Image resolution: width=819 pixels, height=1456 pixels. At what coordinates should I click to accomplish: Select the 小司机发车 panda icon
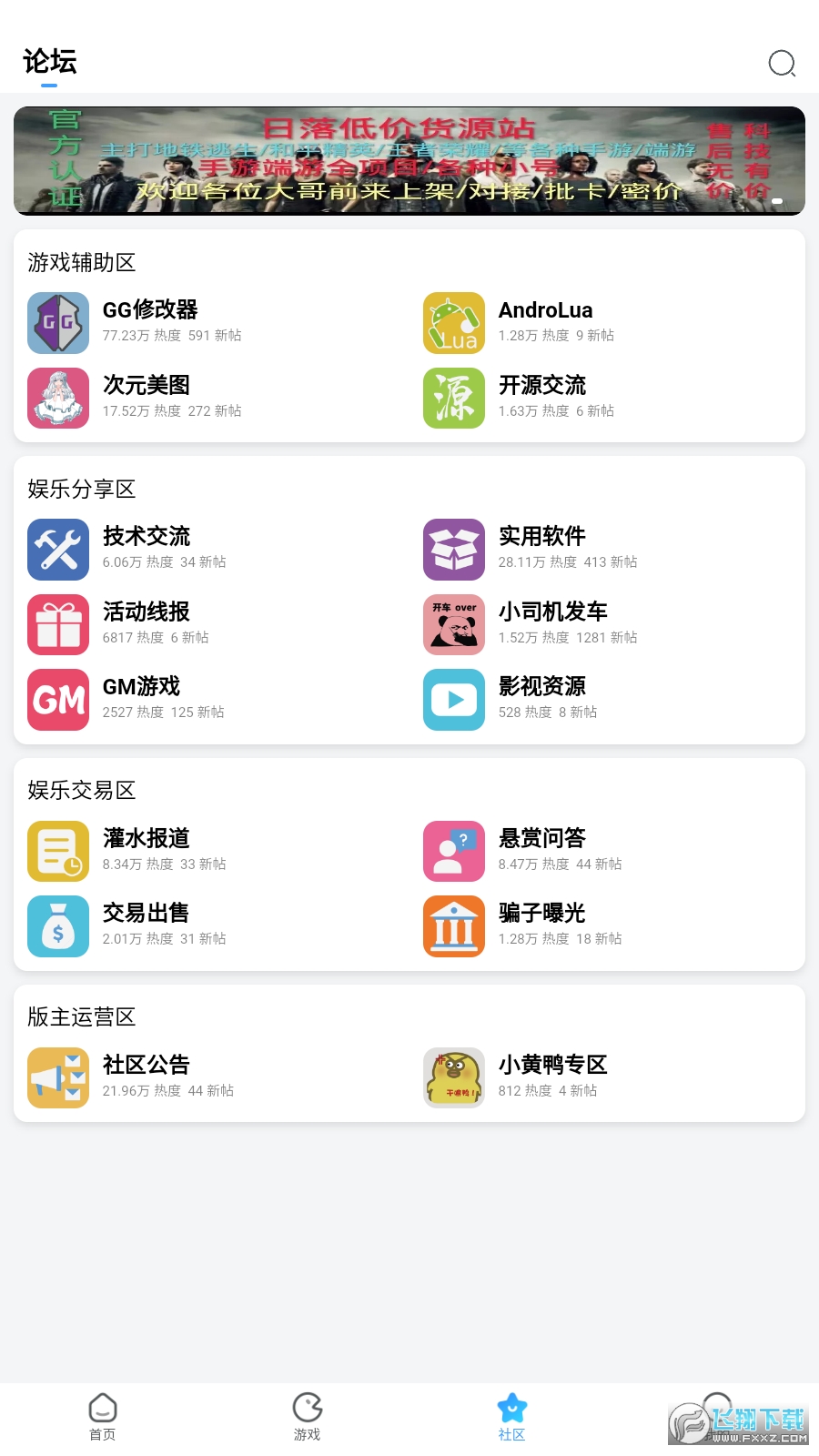[x=453, y=624]
